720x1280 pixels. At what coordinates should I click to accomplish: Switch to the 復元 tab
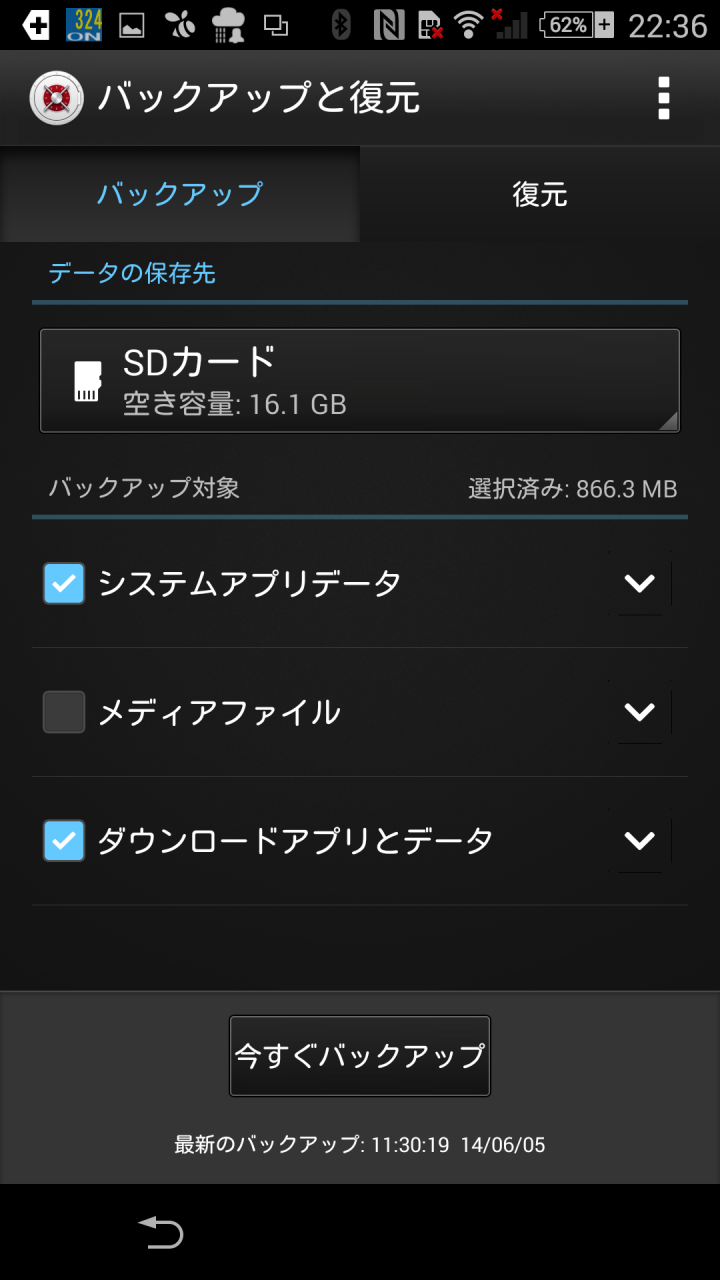coord(540,194)
